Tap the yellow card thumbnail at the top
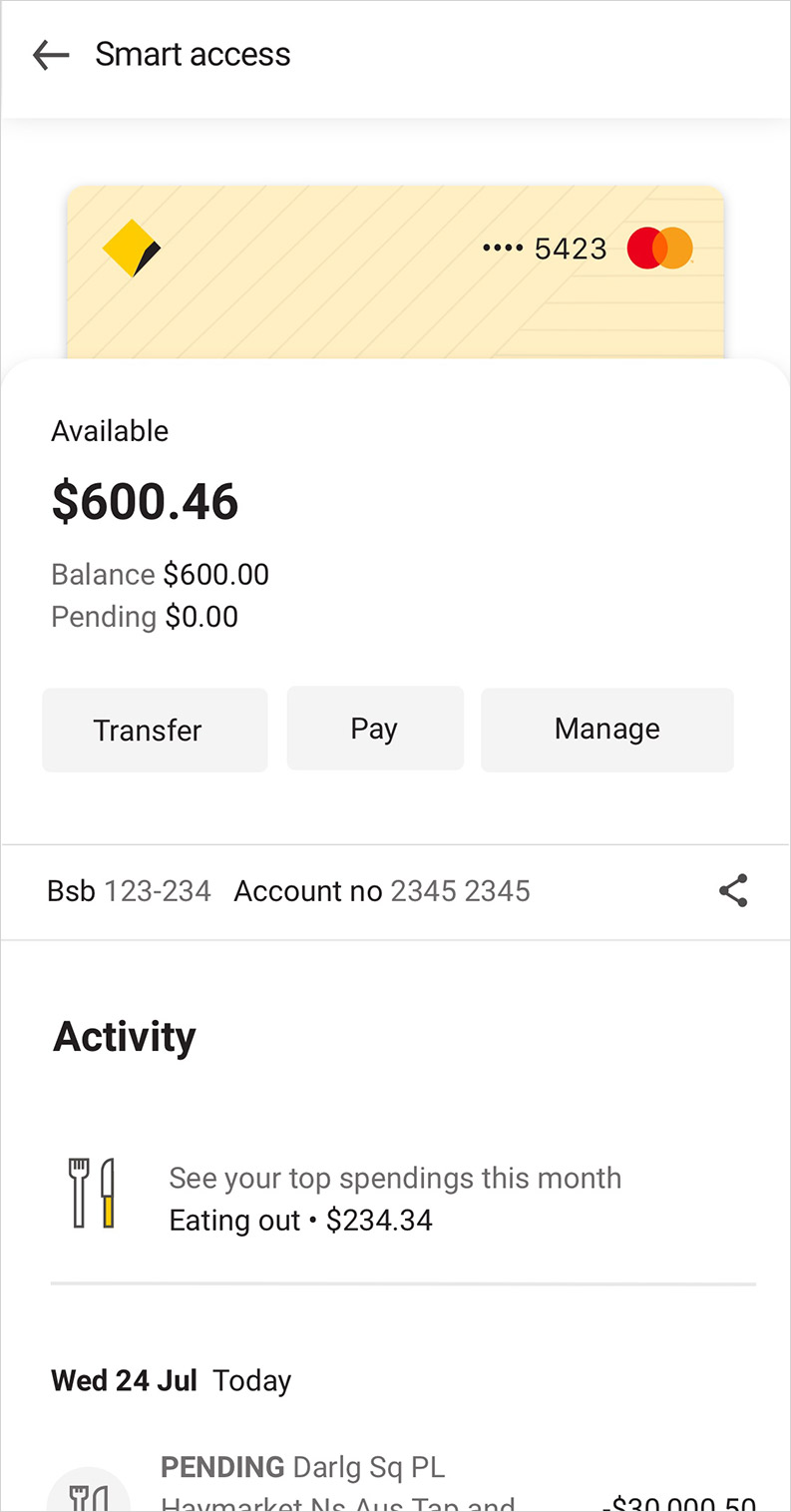 click(x=396, y=269)
